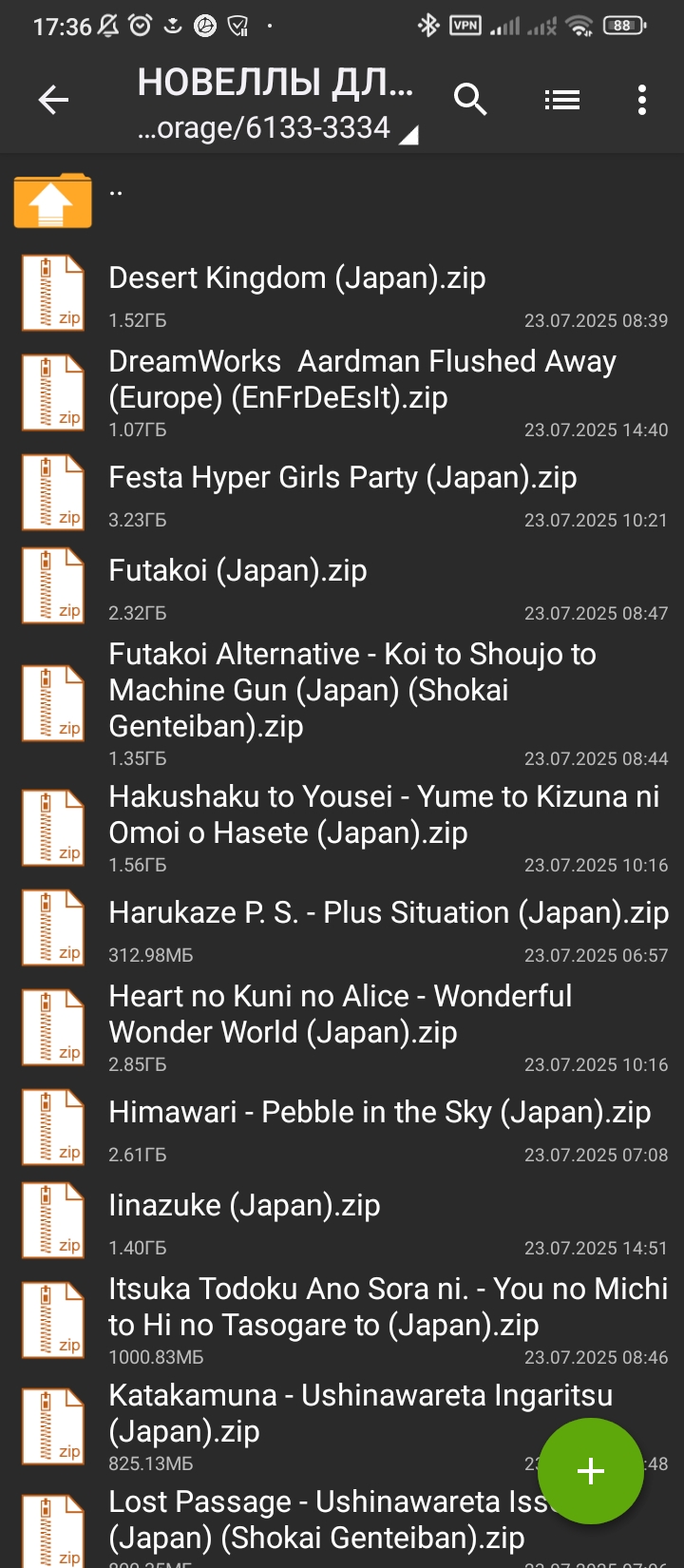The image size is (684, 1568).
Task: Tap the green plus button
Action: tap(591, 1470)
